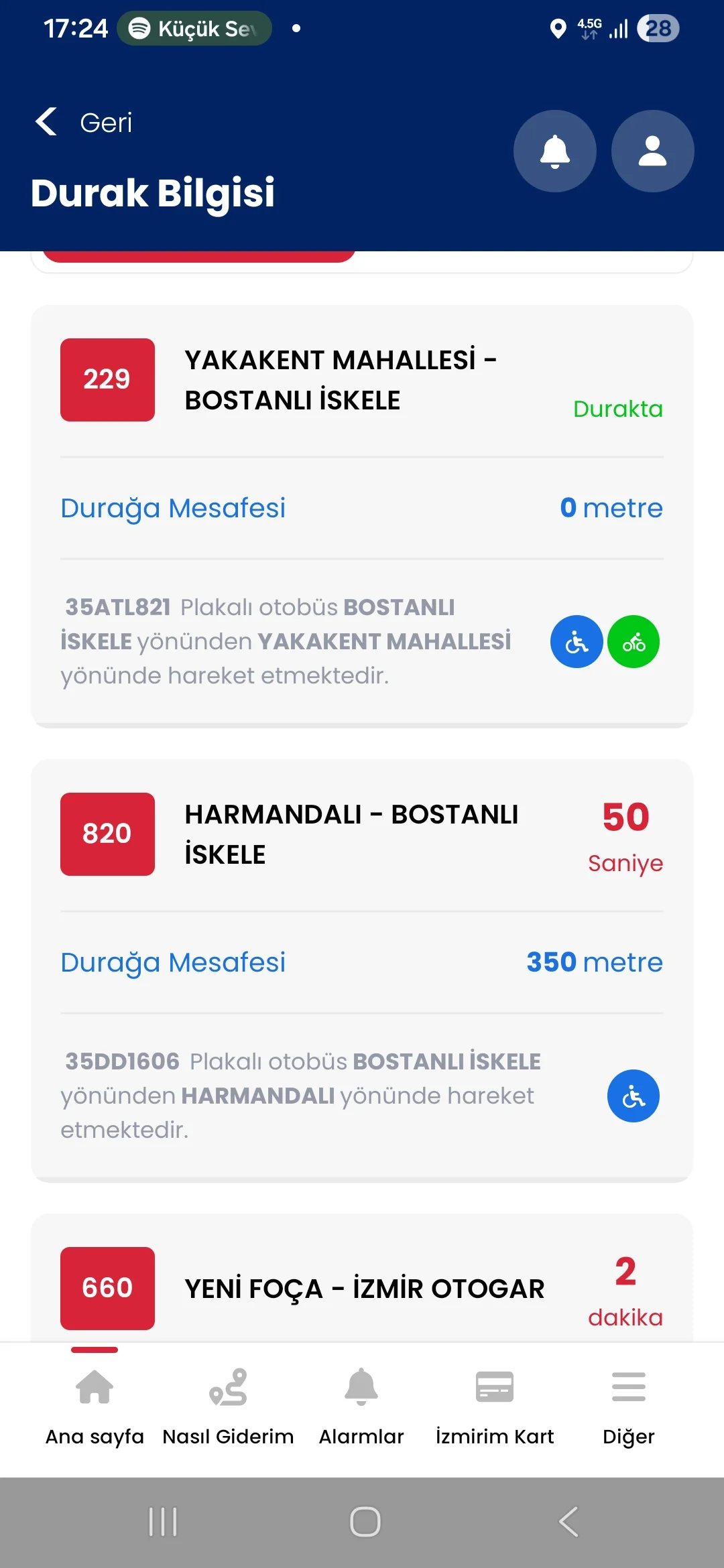Open the notifications bell icon

coord(554,151)
